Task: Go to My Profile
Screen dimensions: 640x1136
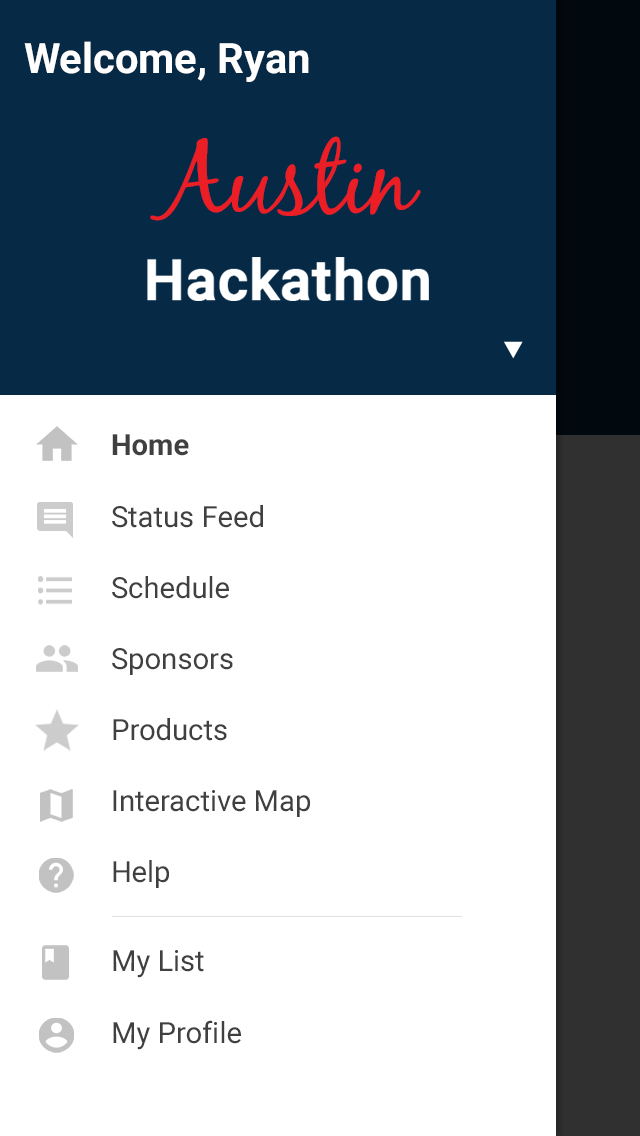Action: [176, 1033]
